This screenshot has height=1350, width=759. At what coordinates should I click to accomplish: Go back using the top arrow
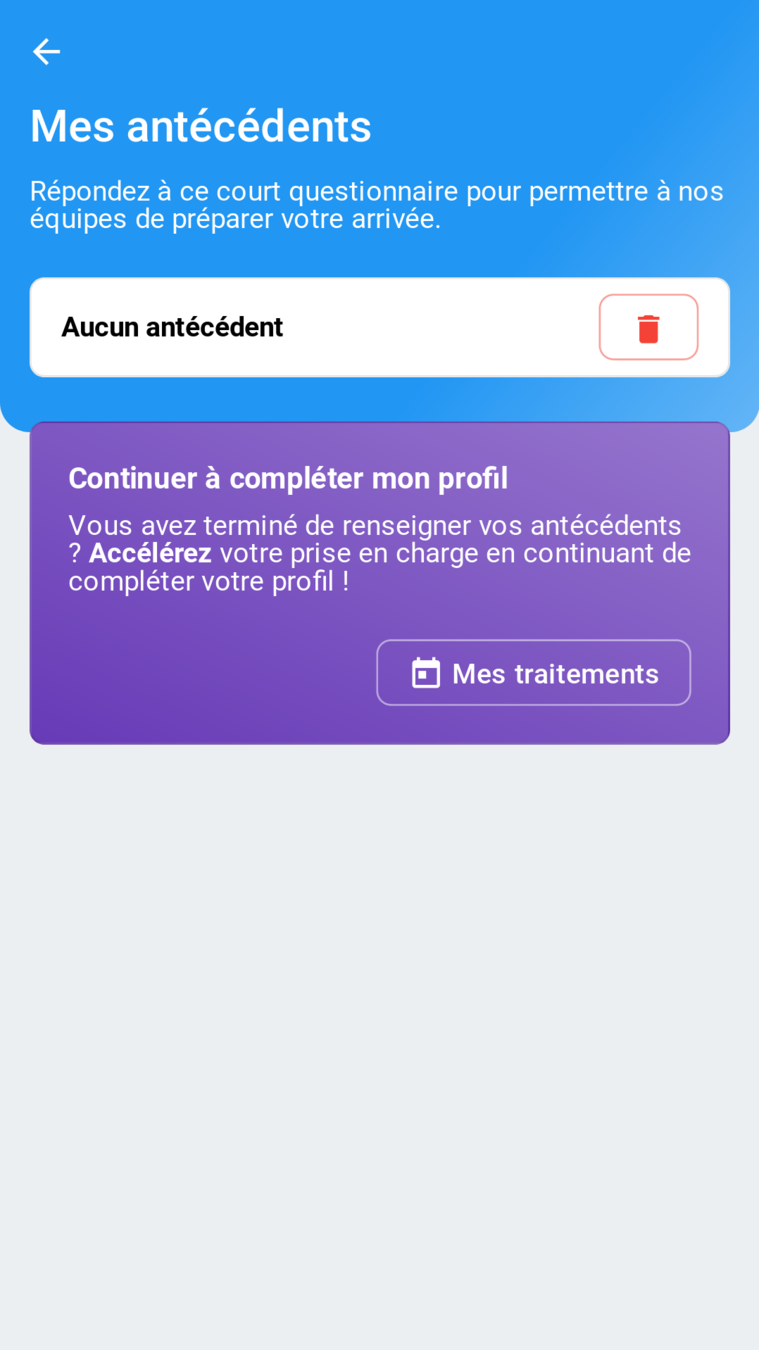(x=46, y=52)
